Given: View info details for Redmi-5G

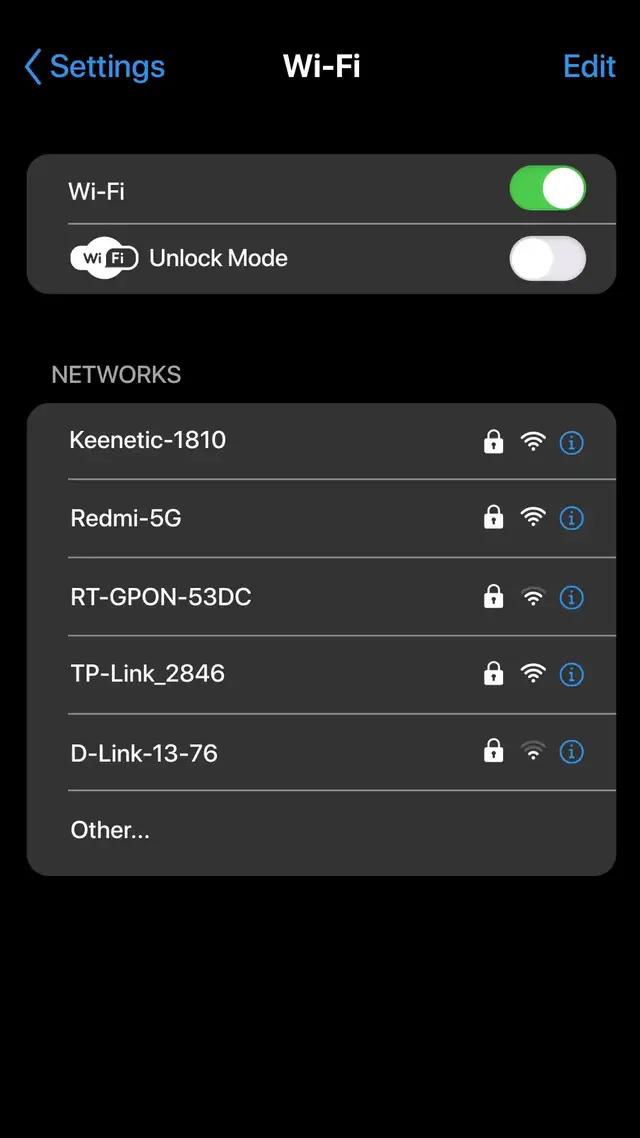Looking at the screenshot, I should 571,518.
